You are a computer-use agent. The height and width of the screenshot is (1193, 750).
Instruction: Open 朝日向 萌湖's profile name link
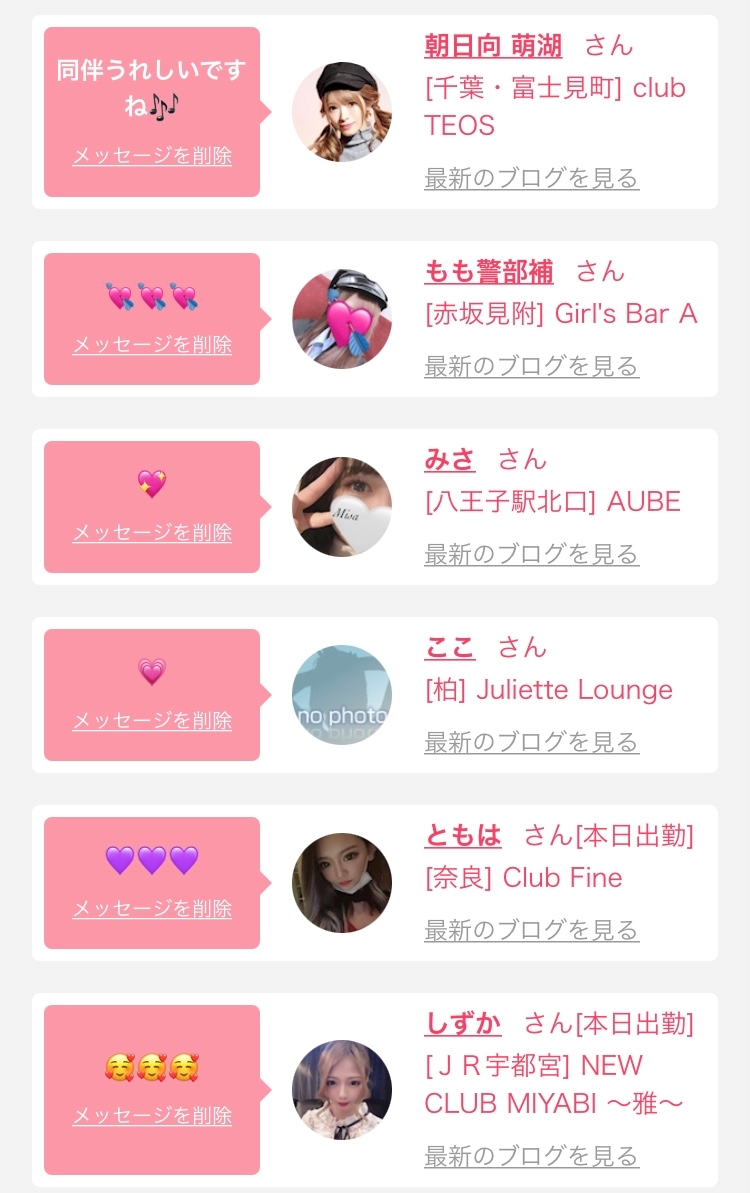493,46
